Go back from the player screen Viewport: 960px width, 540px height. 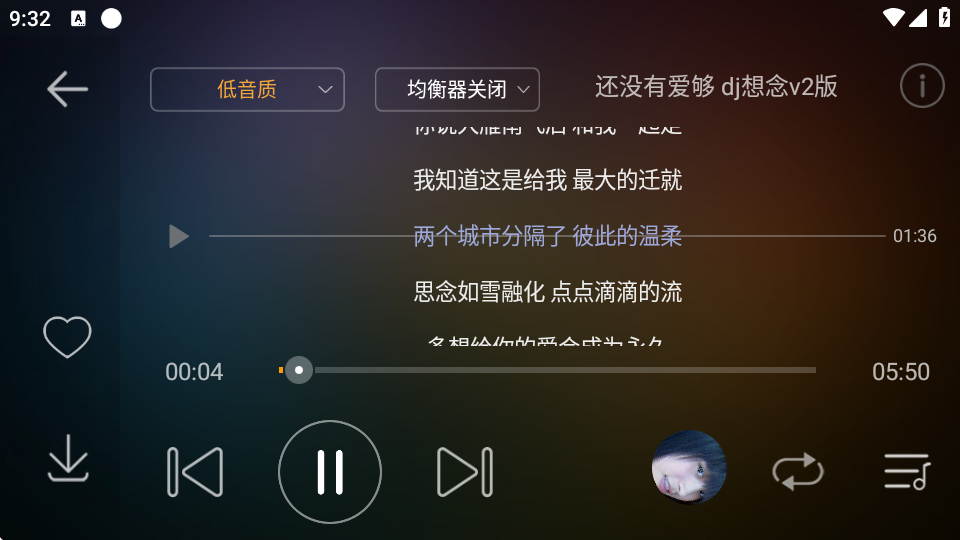(x=67, y=89)
